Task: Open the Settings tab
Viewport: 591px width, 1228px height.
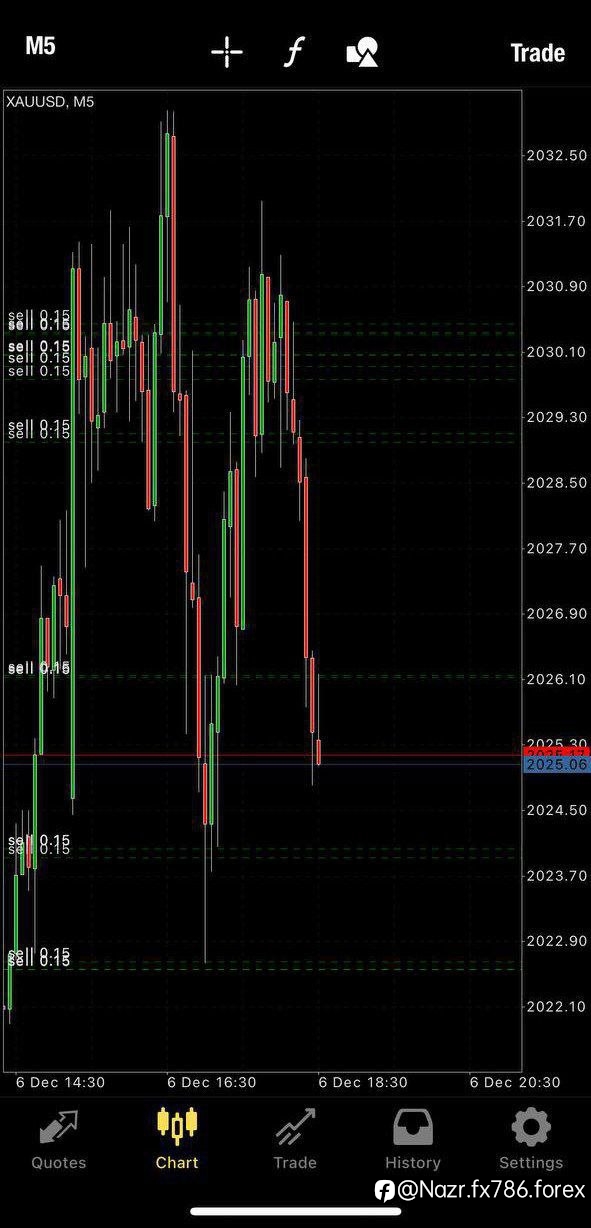Action: click(531, 1140)
